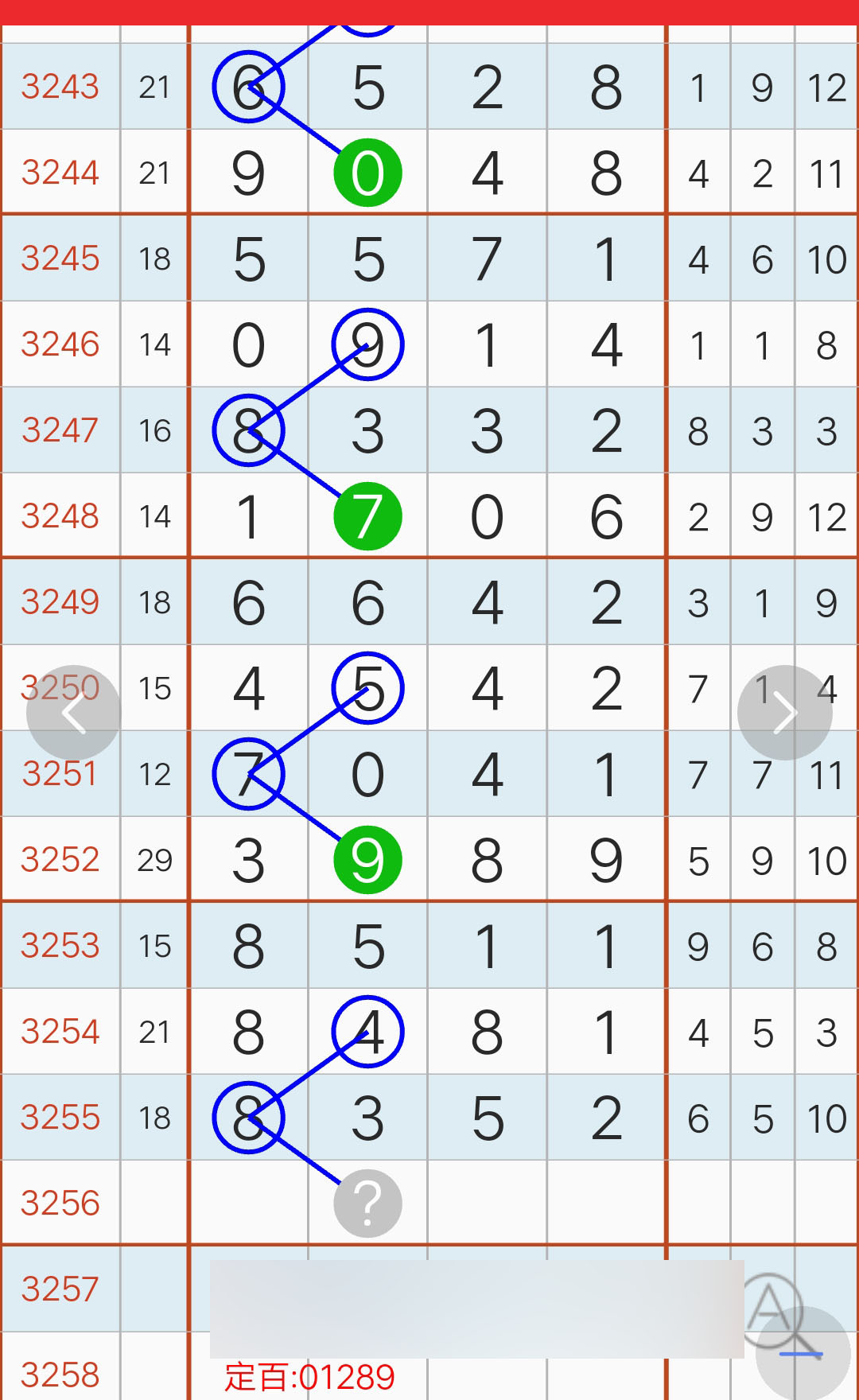Go to the previous chart image
This screenshot has width=859, height=1400.
click(73, 713)
